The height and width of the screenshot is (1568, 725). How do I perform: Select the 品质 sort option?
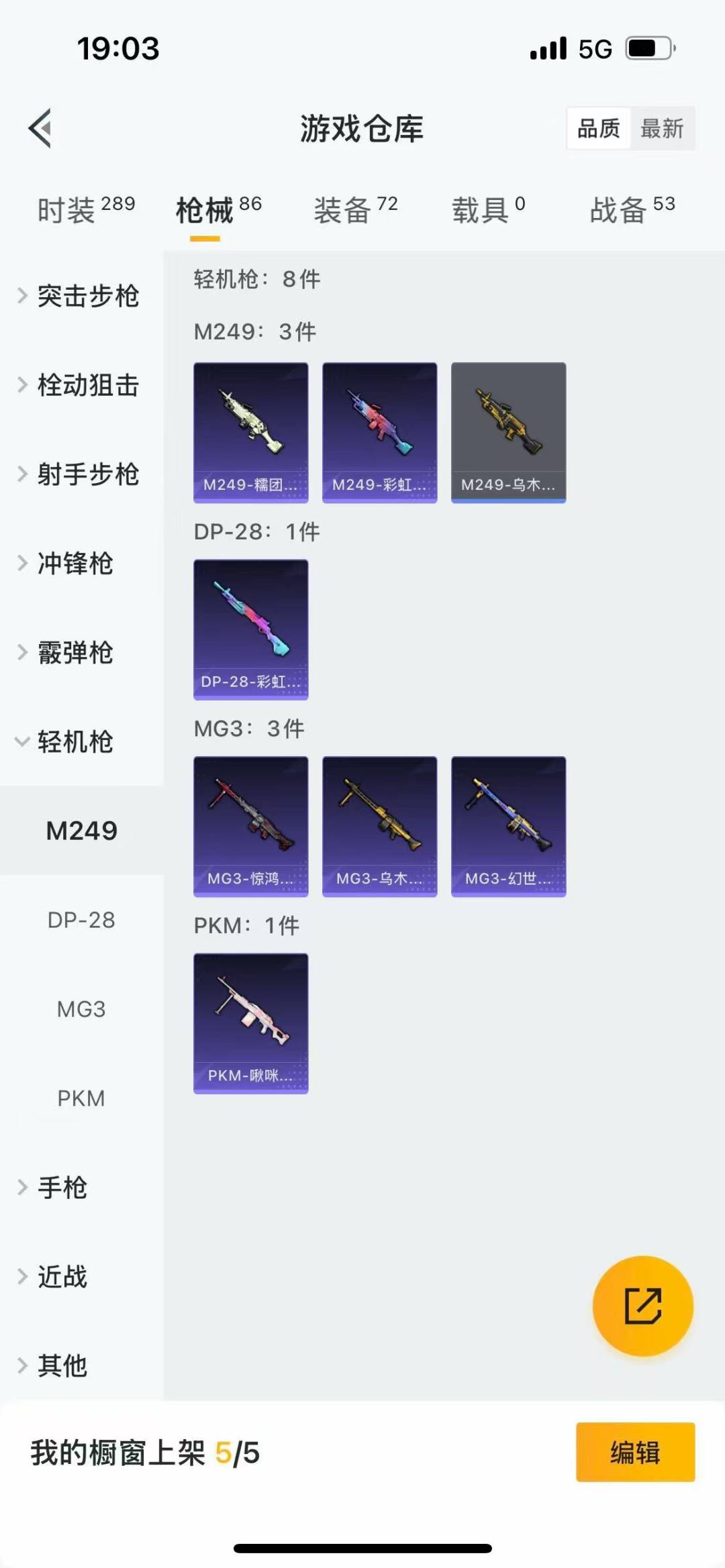[x=598, y=128]
